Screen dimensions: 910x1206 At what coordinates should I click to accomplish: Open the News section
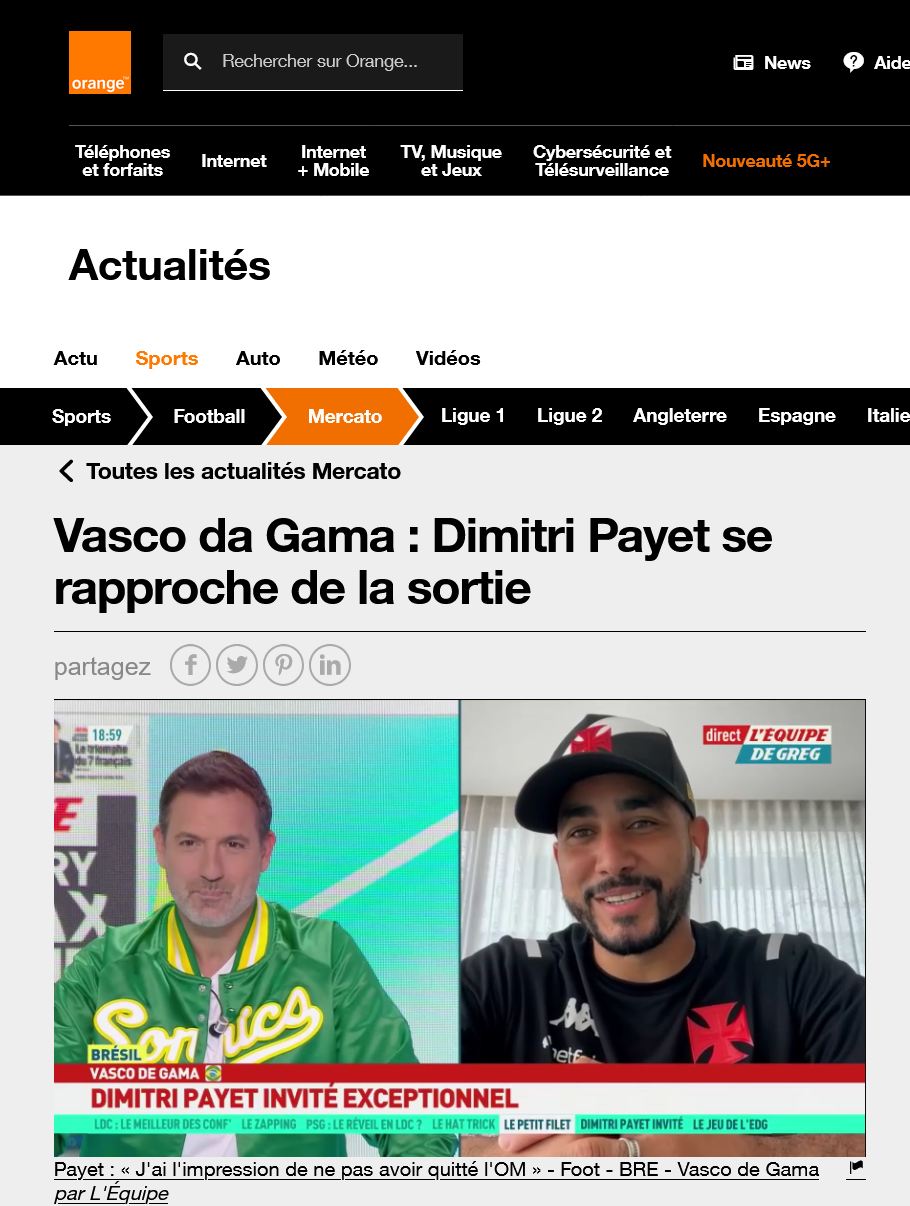772,63
